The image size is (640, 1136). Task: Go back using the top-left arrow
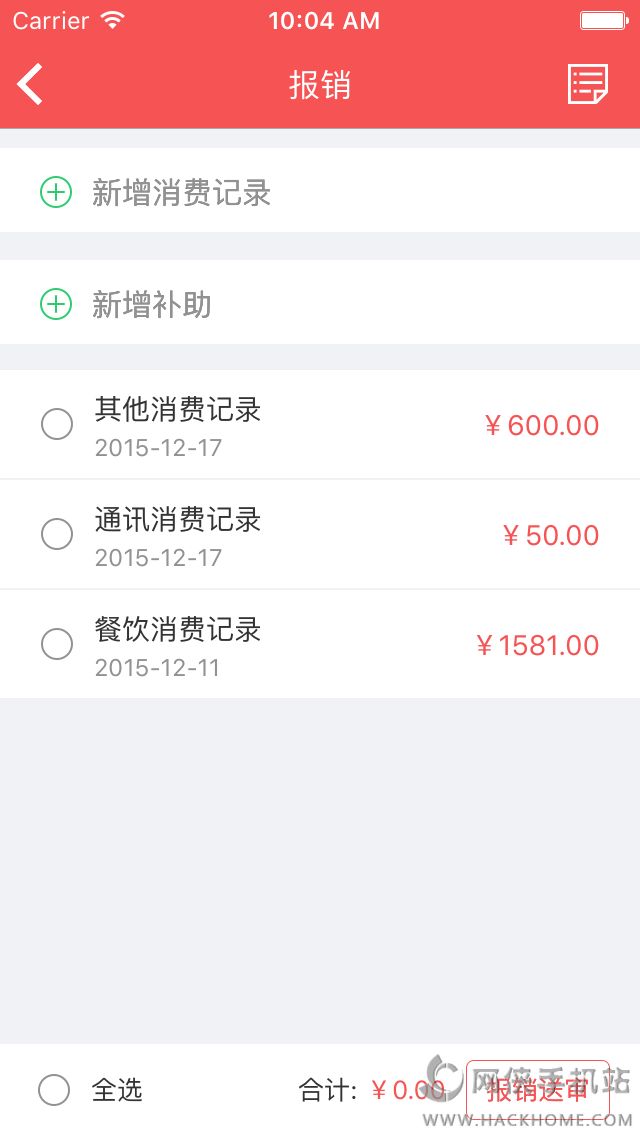31,84
